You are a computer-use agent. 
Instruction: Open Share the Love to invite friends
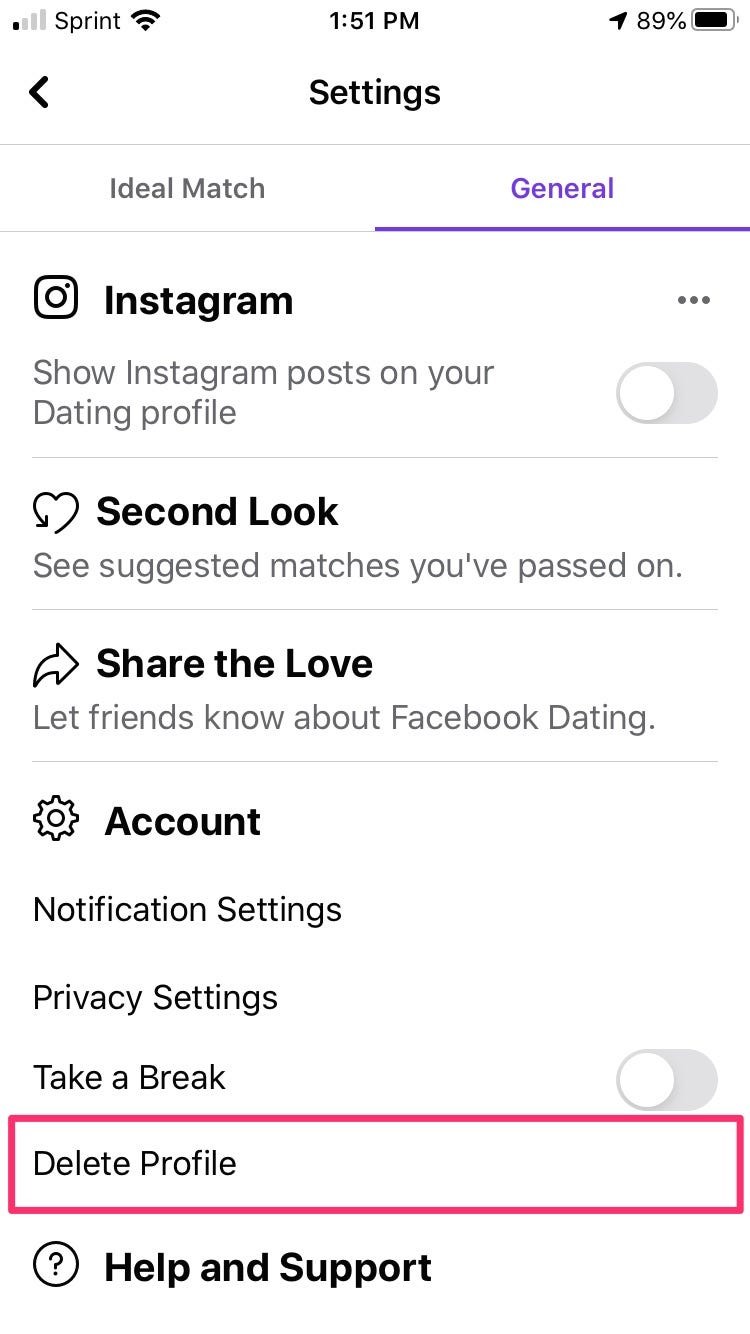click(x=233, y=663)
